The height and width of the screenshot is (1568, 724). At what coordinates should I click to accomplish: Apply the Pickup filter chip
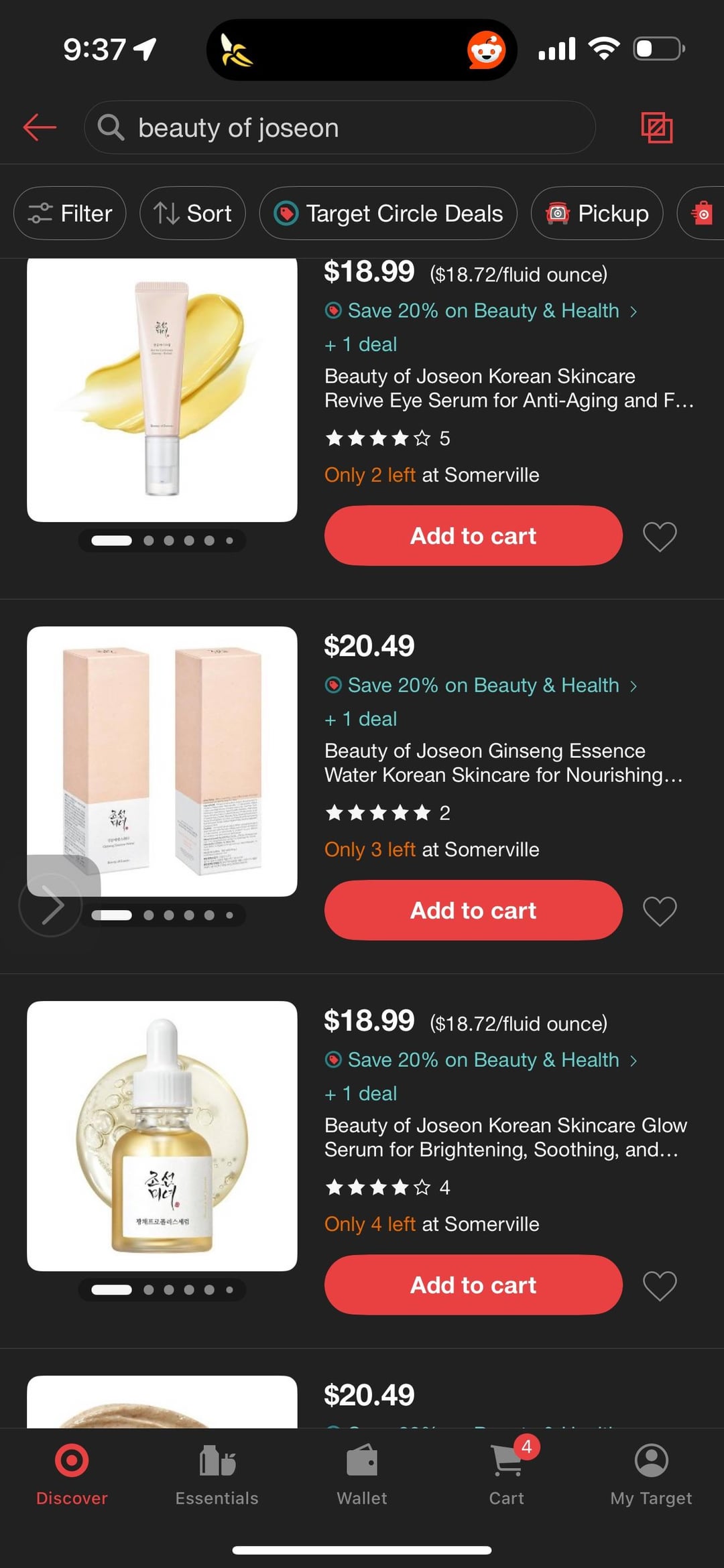[x=597, y=213]
